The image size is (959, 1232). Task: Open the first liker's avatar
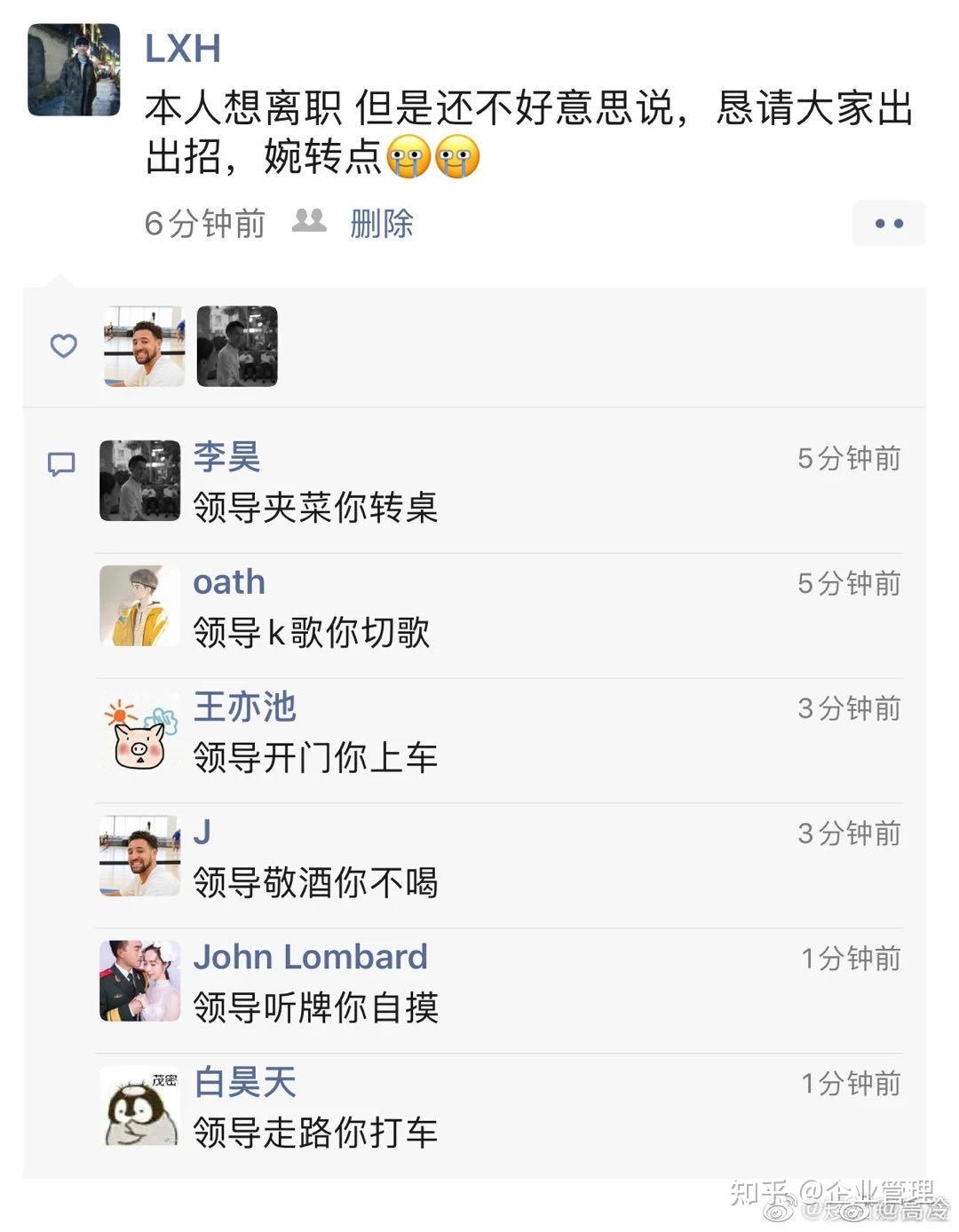[144, 346]
